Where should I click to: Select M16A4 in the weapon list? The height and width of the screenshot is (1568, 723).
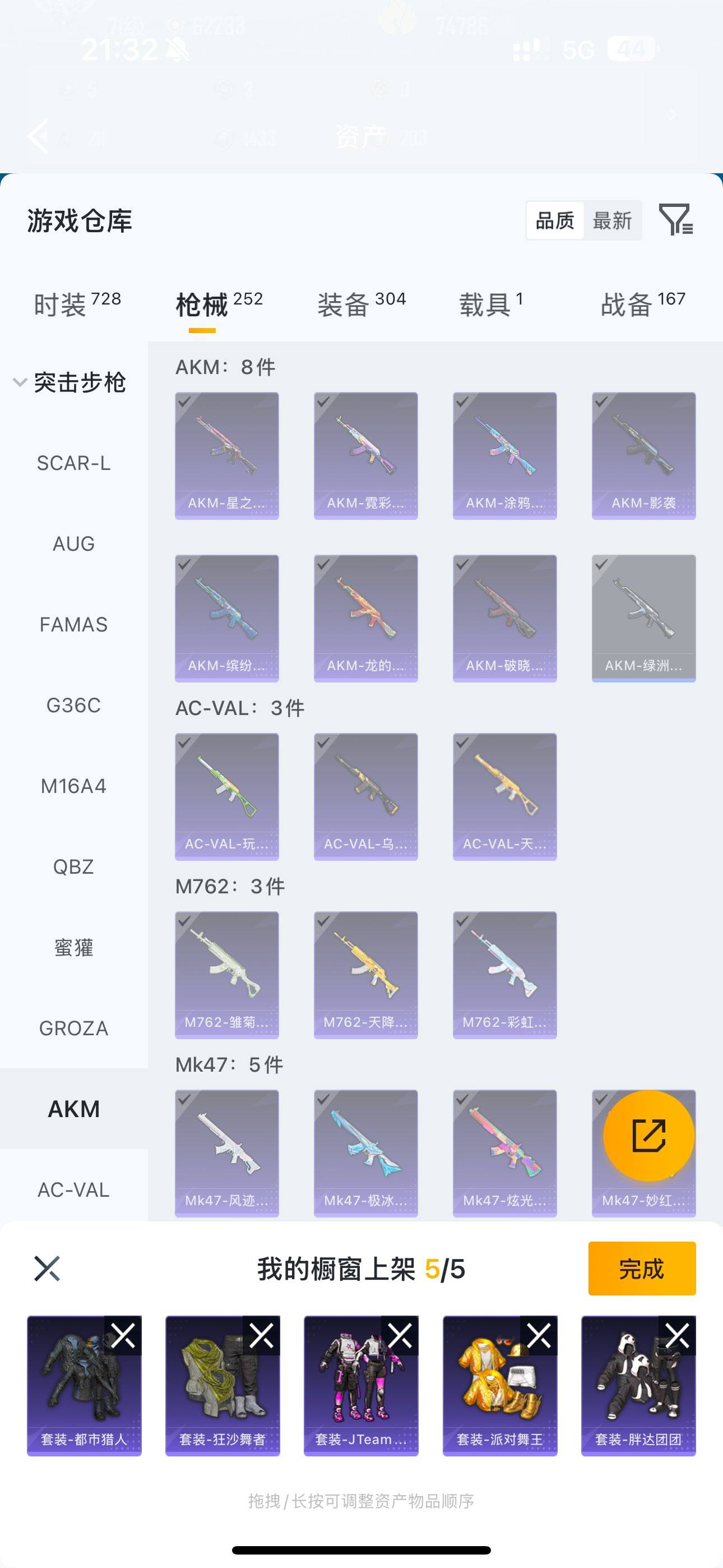coord(73,786)
